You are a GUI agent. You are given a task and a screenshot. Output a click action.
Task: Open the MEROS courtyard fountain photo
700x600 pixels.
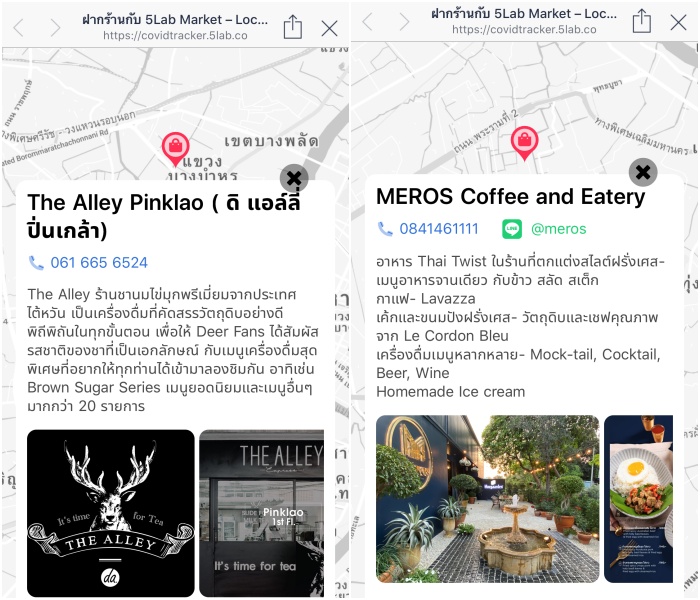487,499
